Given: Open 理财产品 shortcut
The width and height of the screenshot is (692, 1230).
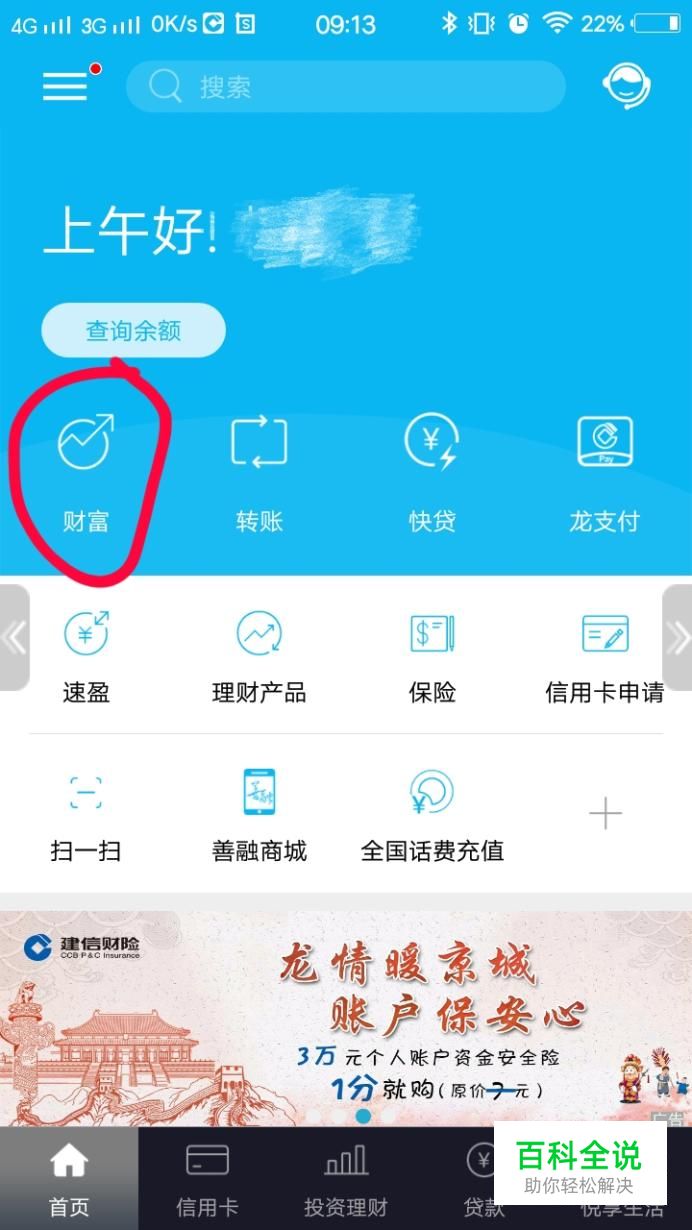Looking at the screenshot, I should point(259,656).
